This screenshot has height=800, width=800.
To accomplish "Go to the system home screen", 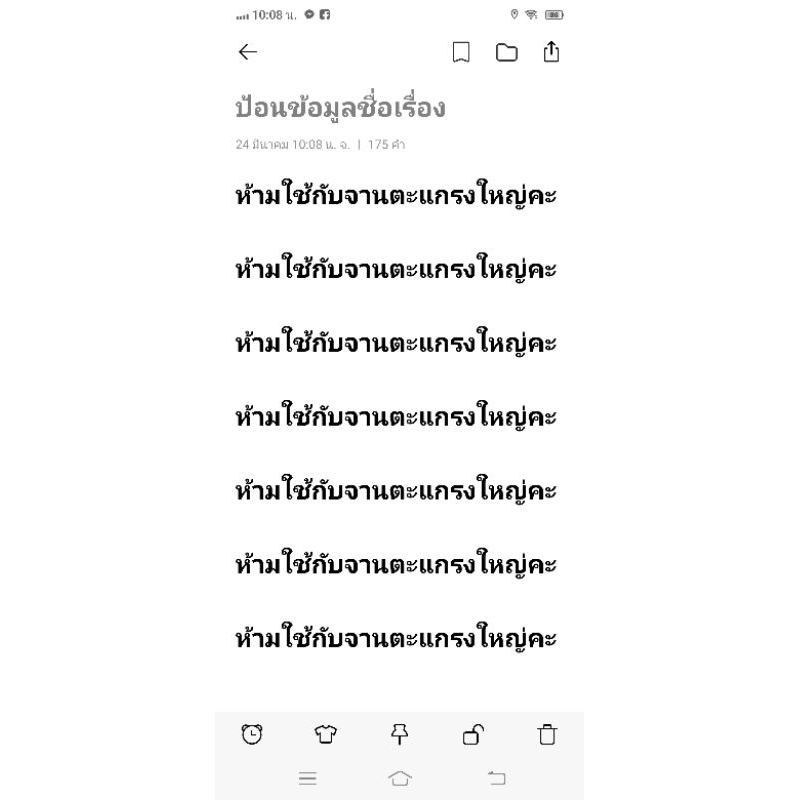I will click(399, 778).
